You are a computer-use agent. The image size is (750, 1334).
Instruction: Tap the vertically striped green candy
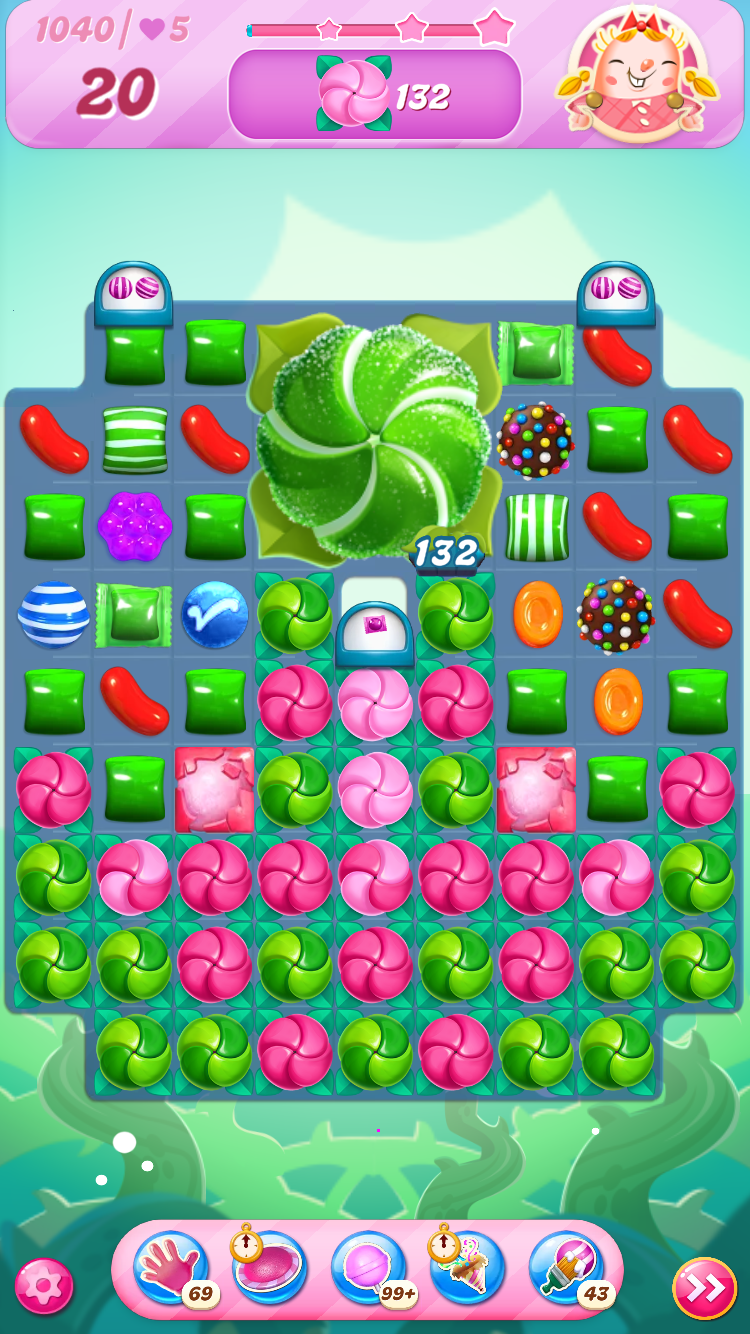536,526
